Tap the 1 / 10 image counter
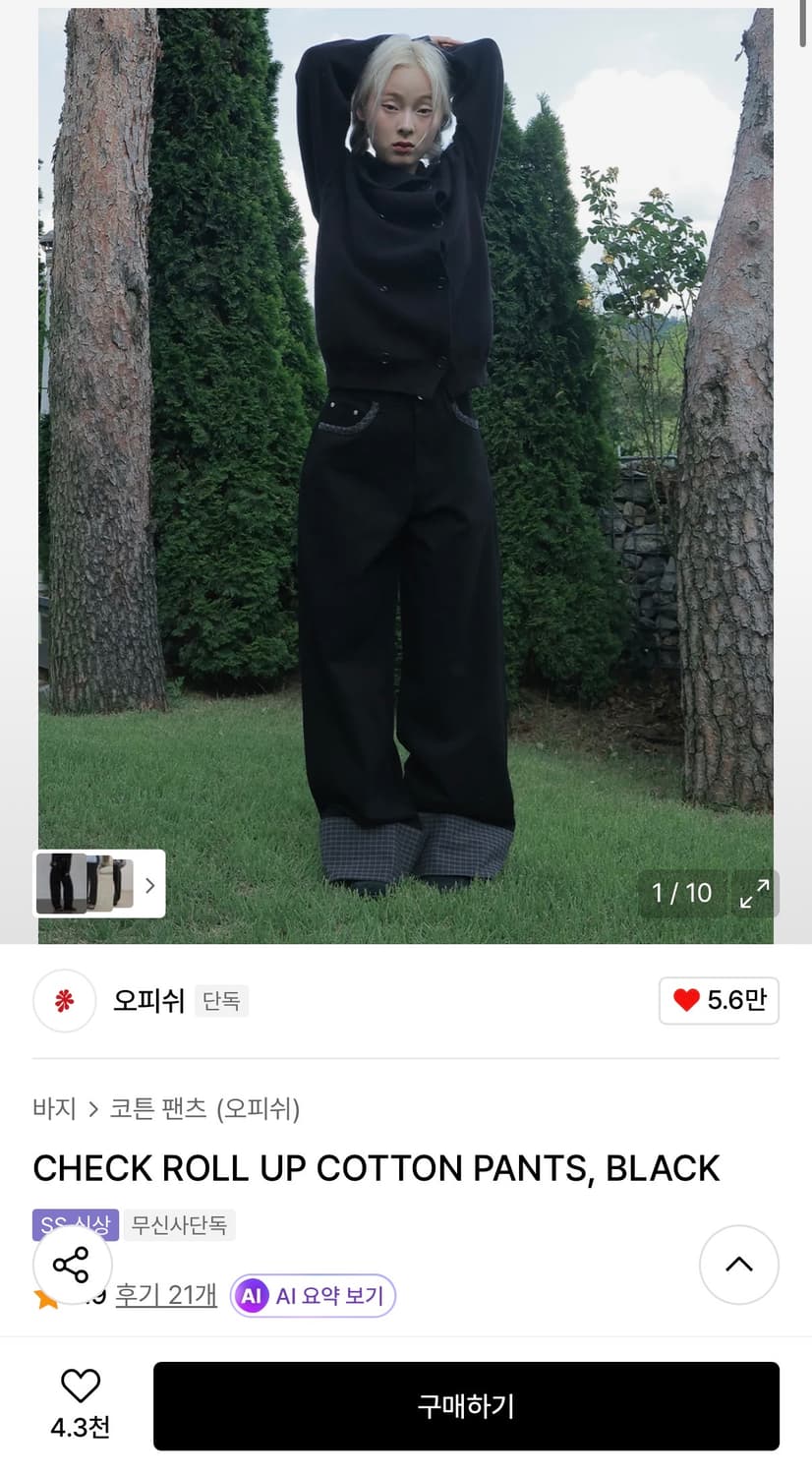This screenshot has width=812, height=1475. click(x=682, y=893)
